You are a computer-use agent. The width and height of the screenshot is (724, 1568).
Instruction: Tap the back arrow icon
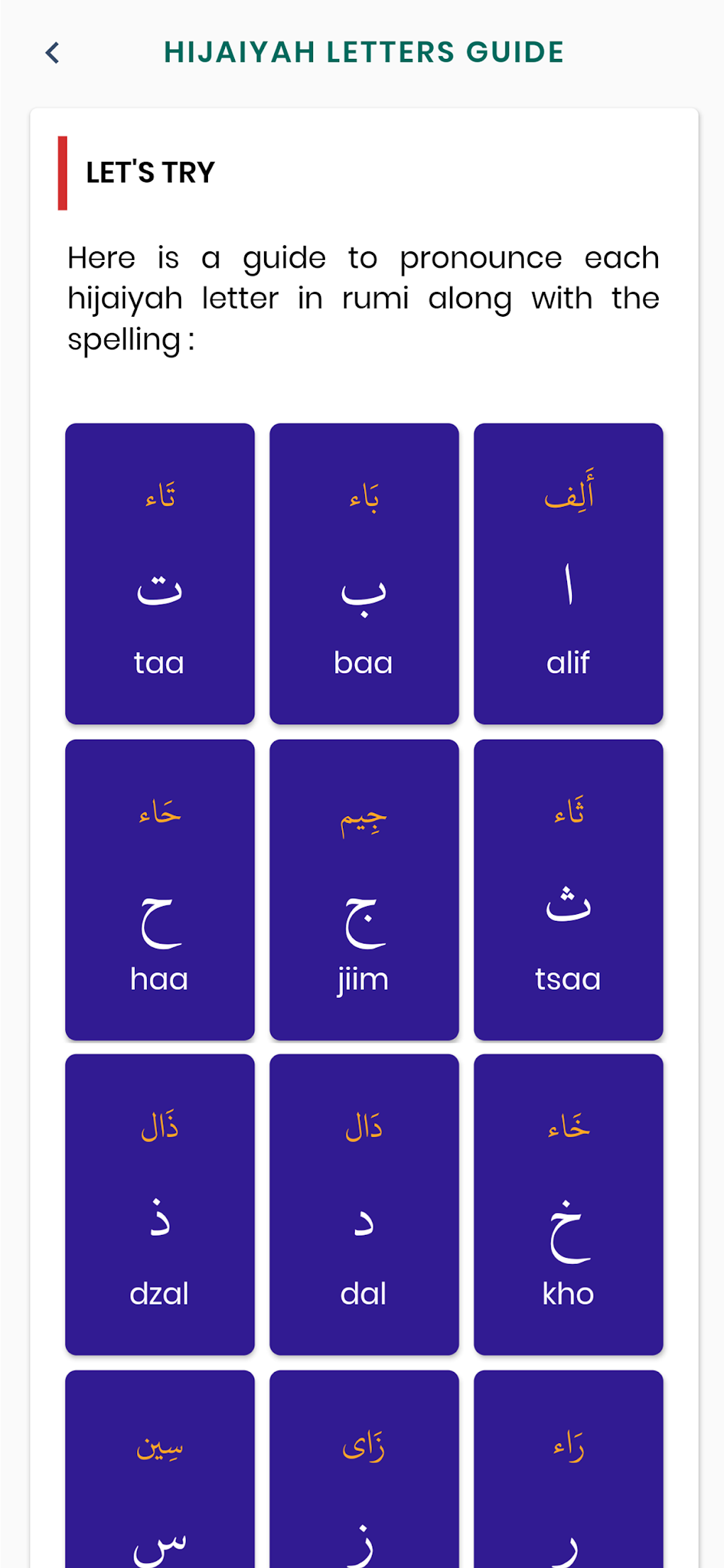pyautogui.click(x=52, y=52)
